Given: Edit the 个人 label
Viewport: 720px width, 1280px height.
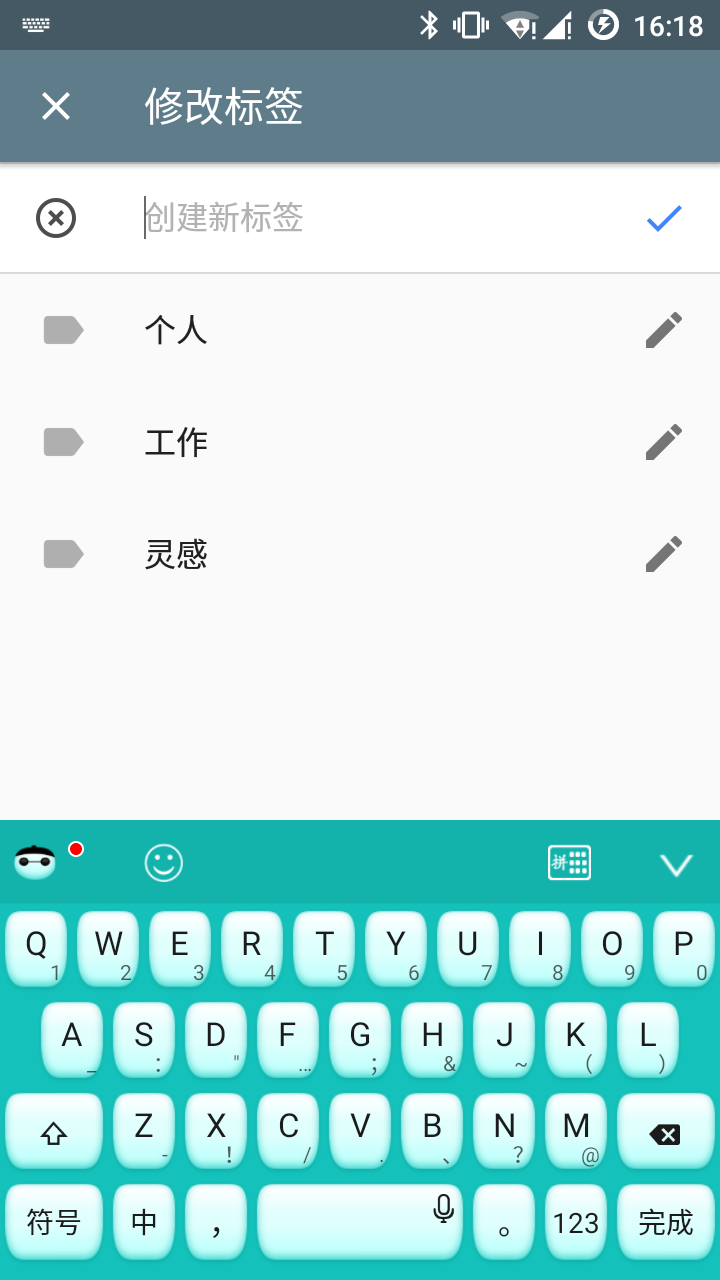Looking at the screenshot, I should [664, 330].
